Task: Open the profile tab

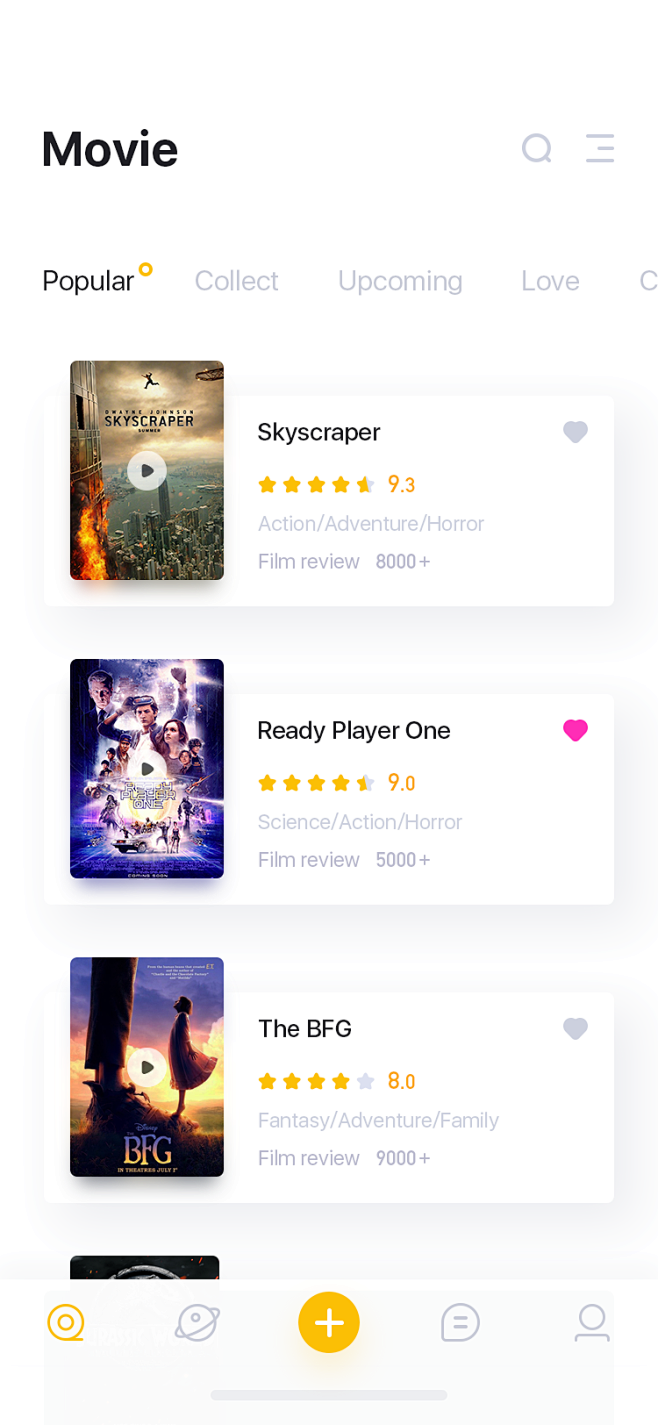Action: coord(592,1322)
